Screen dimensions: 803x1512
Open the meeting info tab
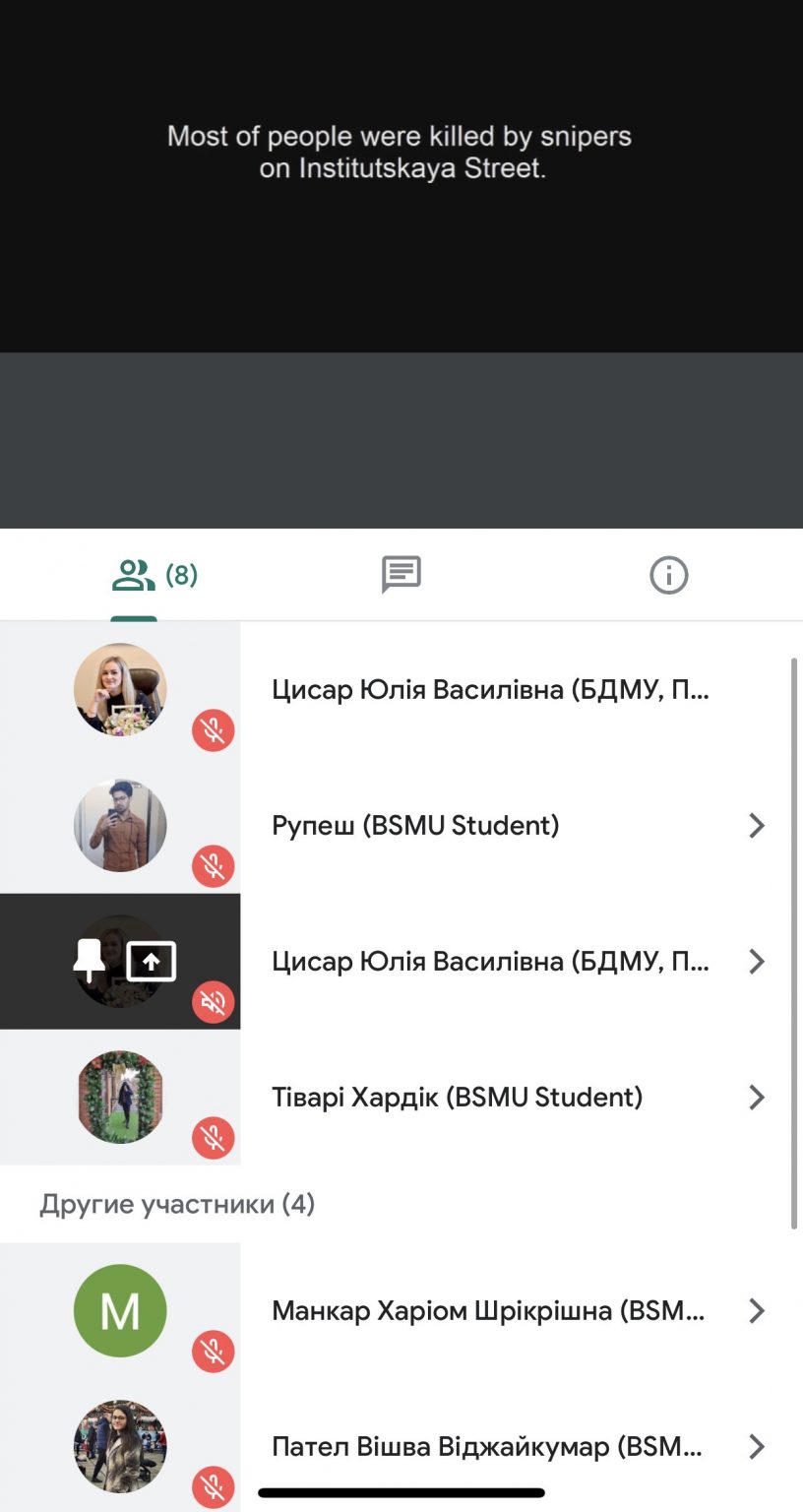coord(669,575)
